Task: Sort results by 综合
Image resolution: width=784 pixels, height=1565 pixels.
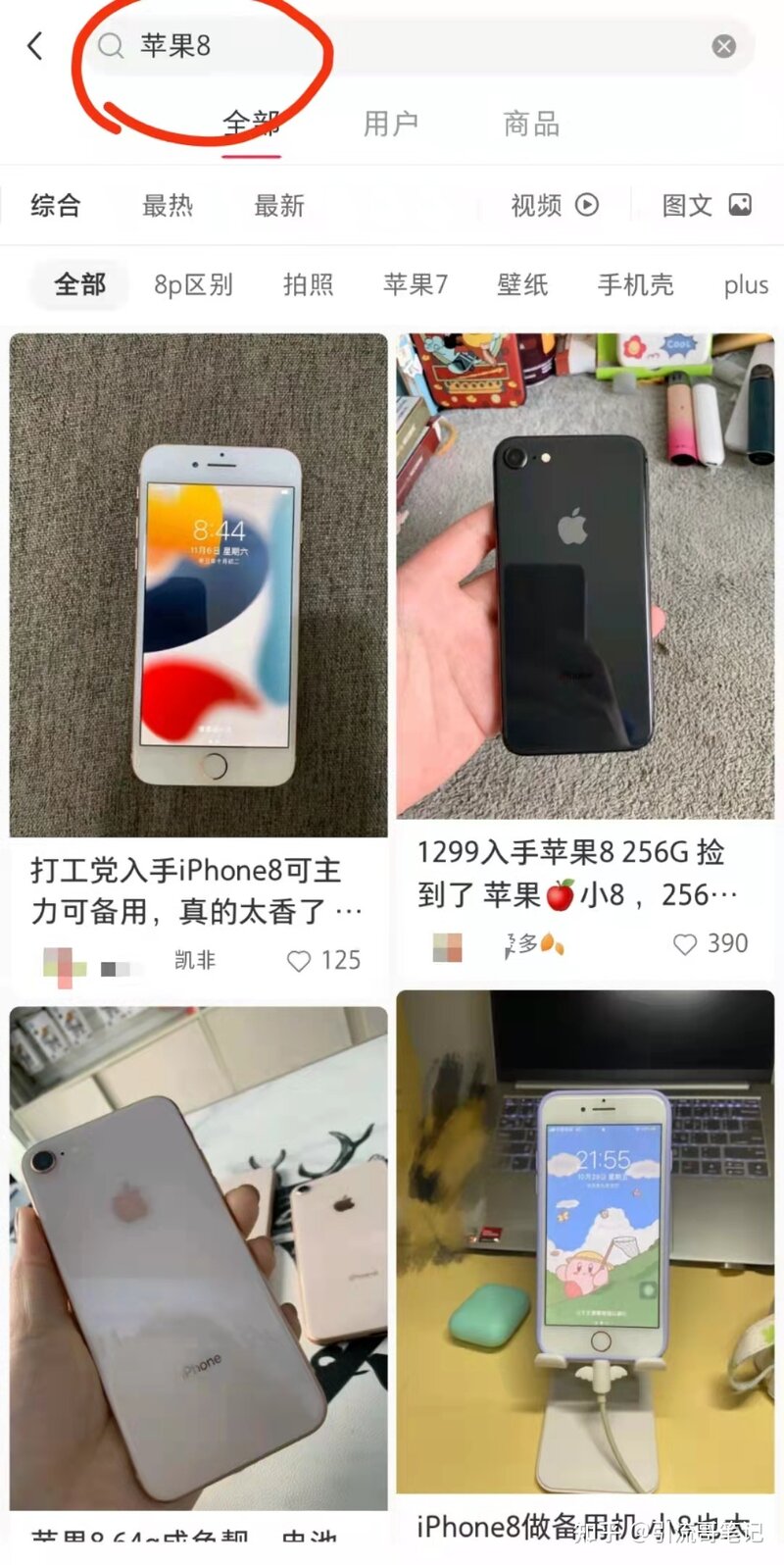Action: click(56, 205)
